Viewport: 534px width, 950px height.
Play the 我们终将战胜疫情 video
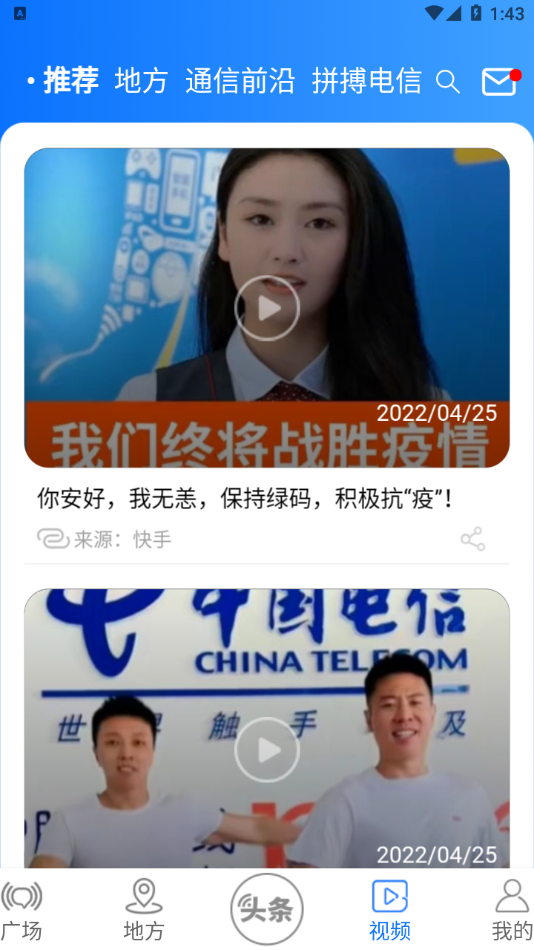point(267,308)
